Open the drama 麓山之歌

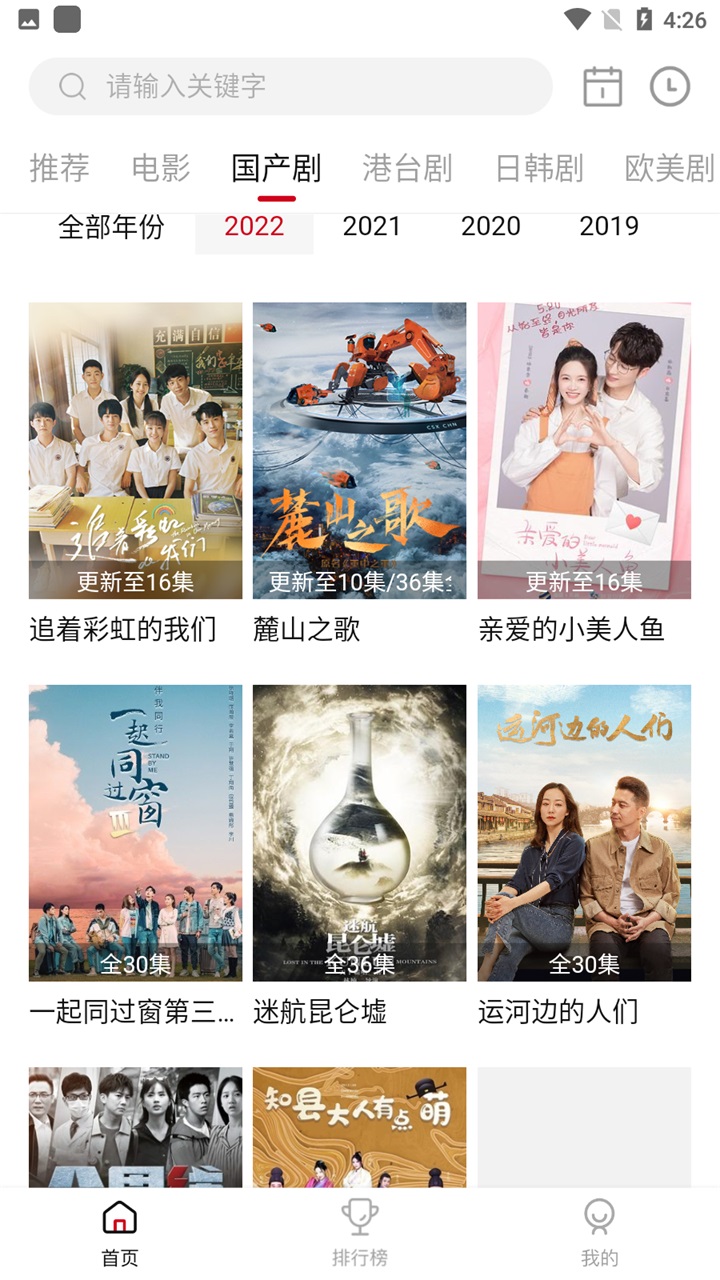point(359,451)
